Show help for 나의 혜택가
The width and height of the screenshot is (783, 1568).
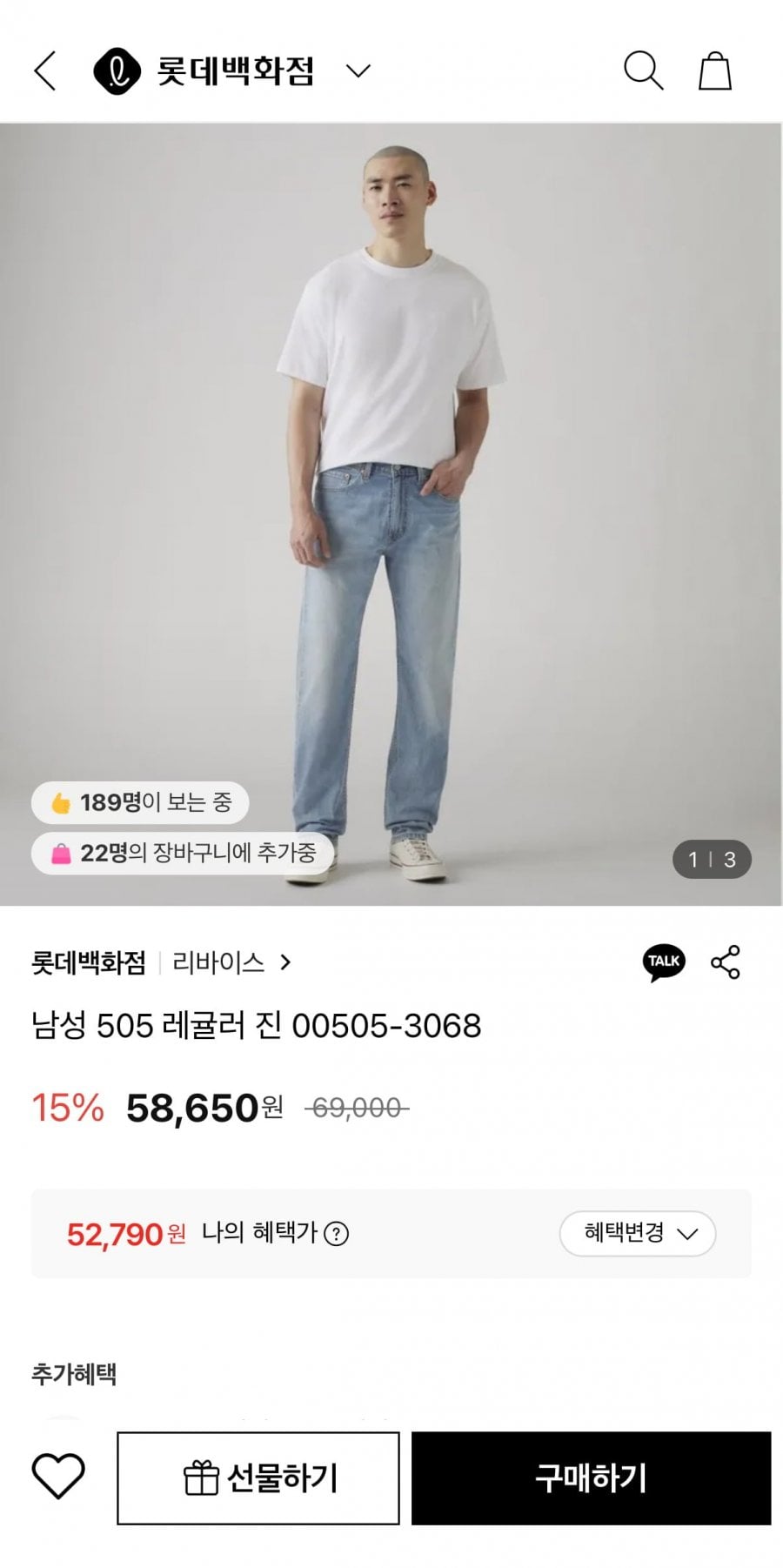336,1234
